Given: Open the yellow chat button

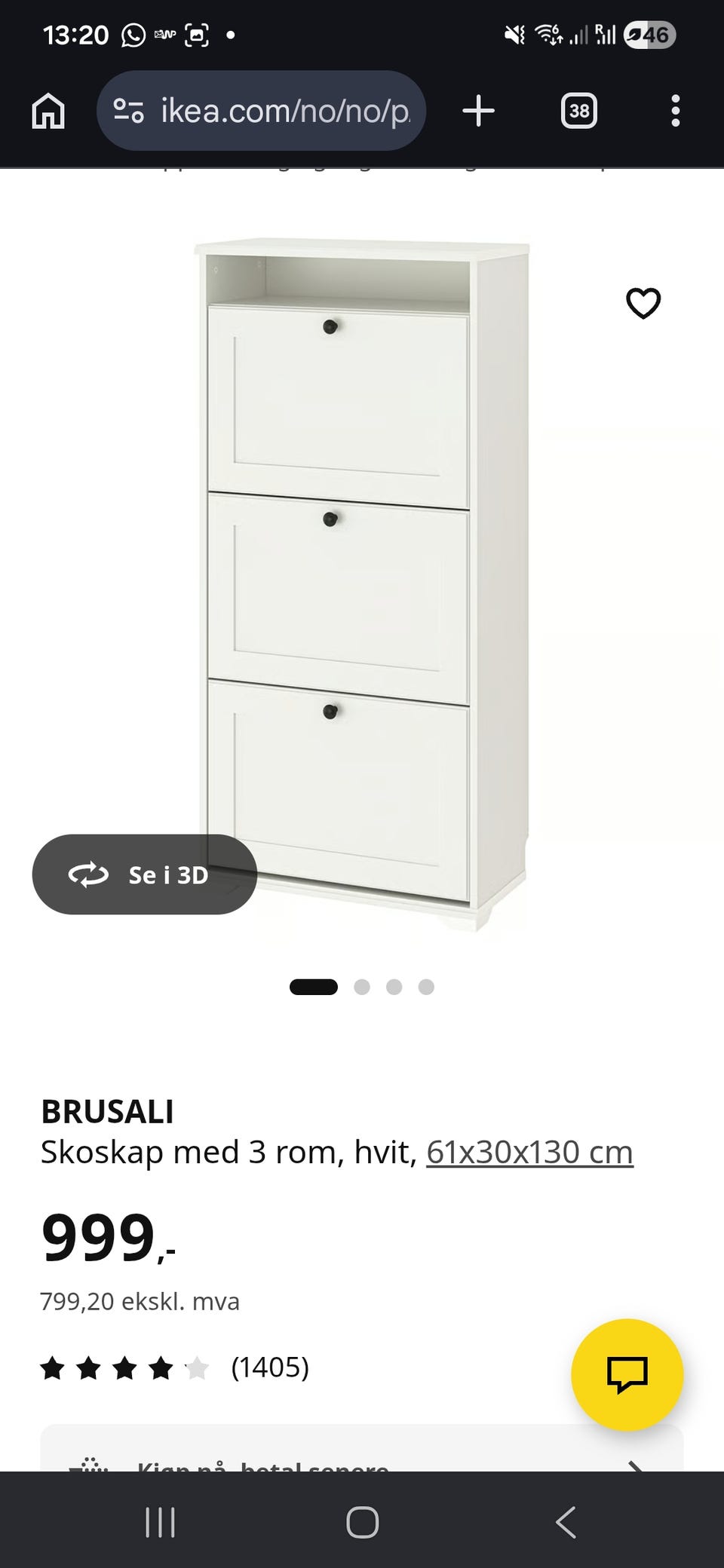Looking at the screenshot, I should (x=627, y=1374).
